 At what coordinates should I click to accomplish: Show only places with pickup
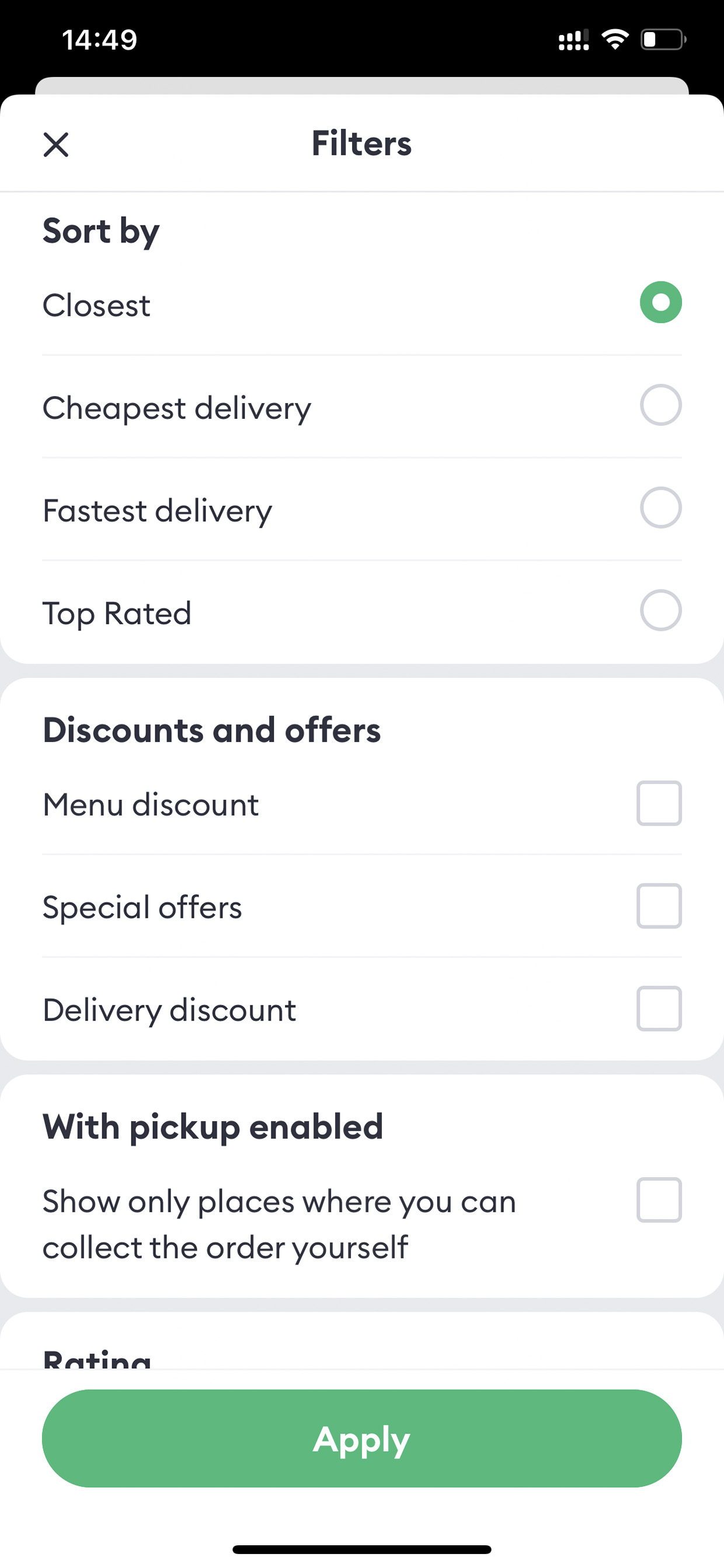(659, 1201)
